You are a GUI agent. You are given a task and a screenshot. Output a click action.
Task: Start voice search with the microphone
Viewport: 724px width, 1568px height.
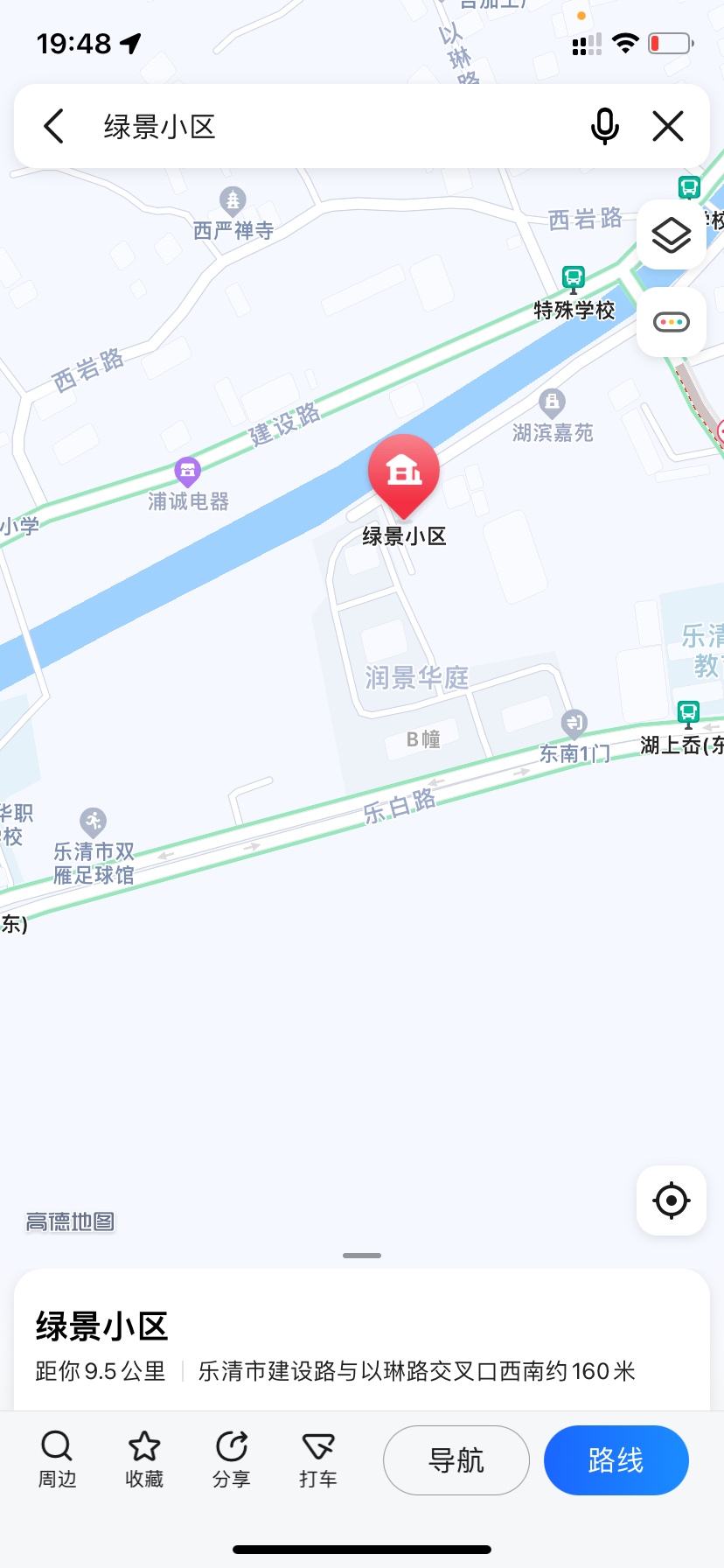click(604, 127)
